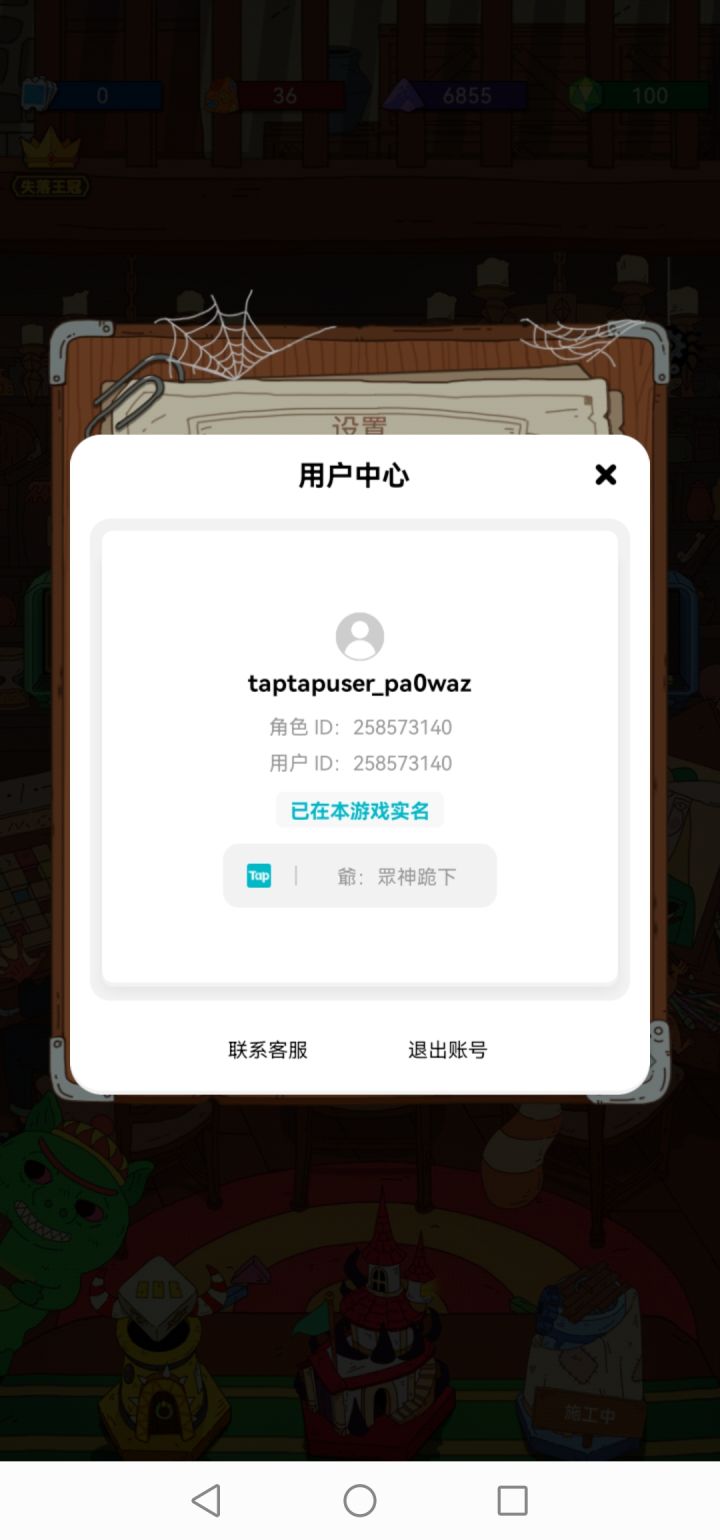Tap the 用户中心 dialog title
The width and height of the screenshot is (720, 1540).
354,475
